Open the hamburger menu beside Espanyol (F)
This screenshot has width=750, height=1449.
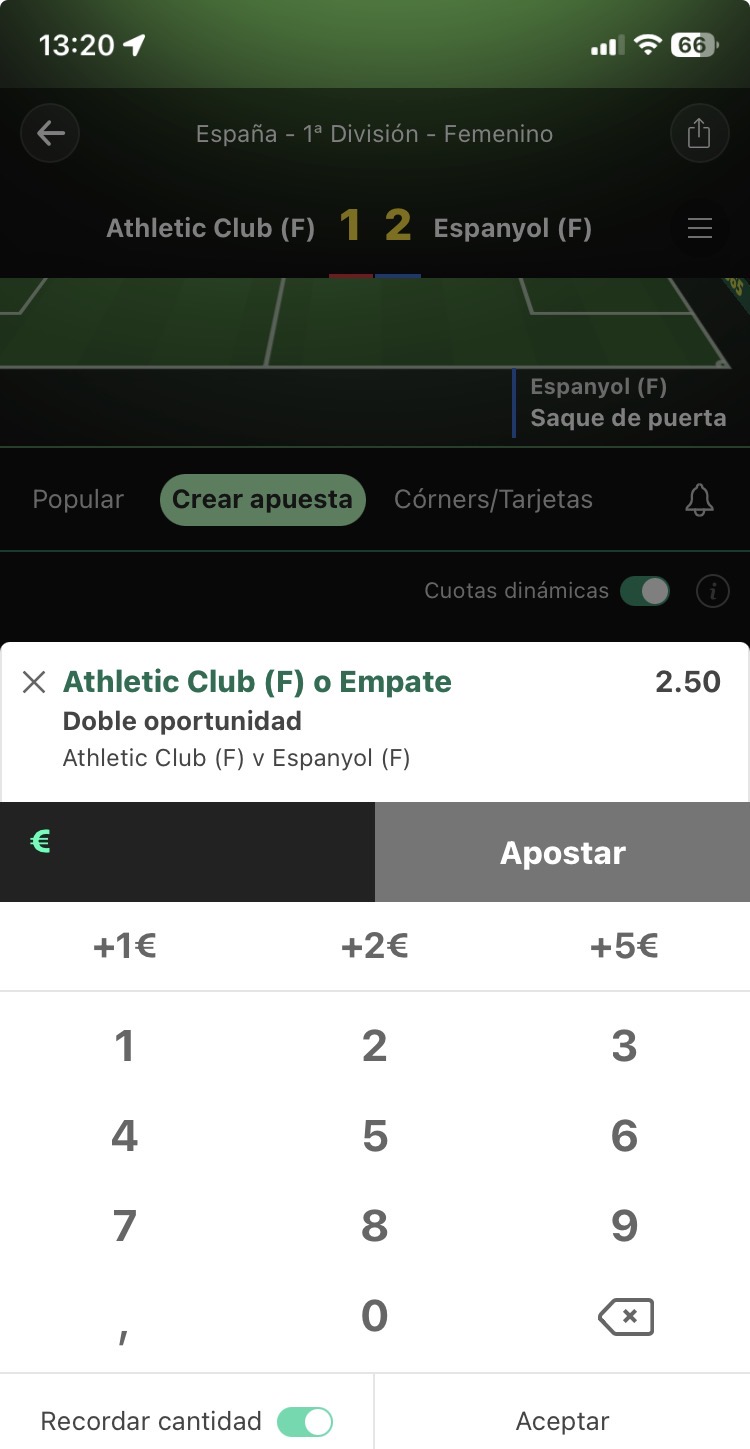700,228
